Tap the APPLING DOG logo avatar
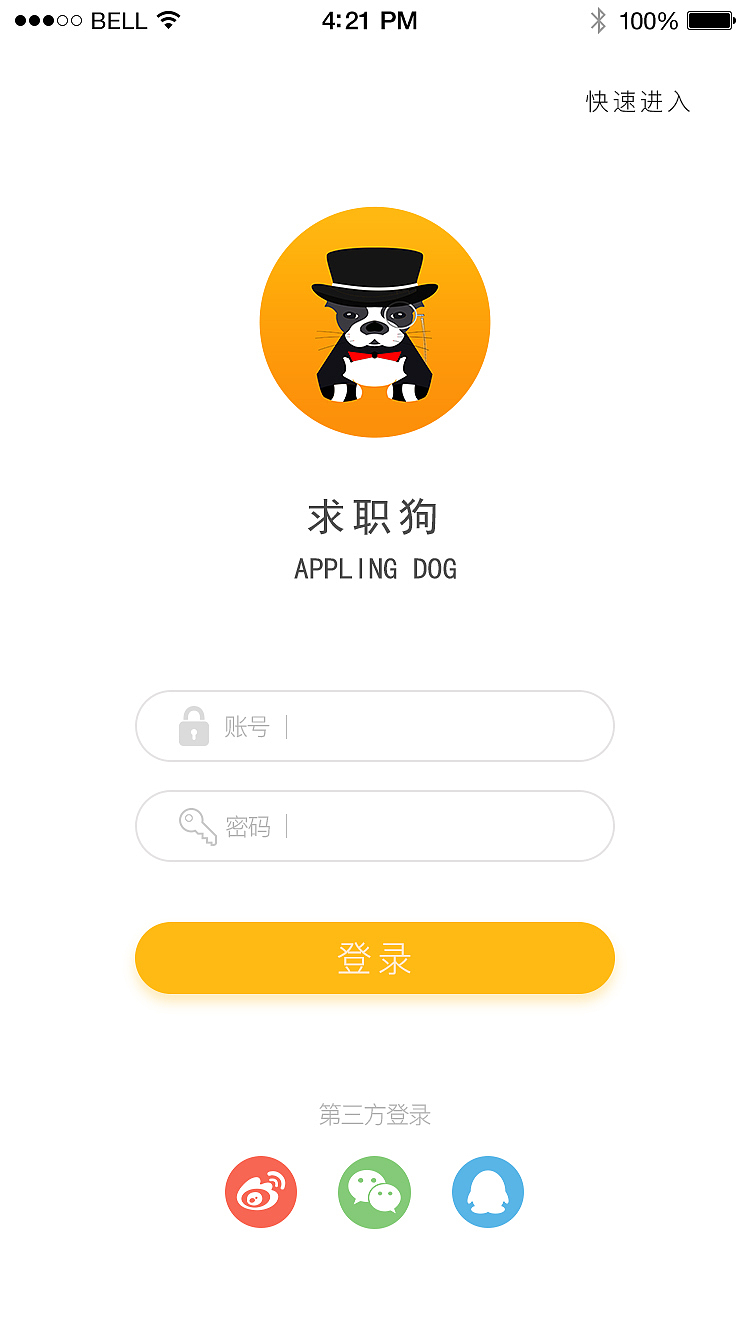This screenshot has width=750, height=1334. pyautogui.click(x=374, y=322)
